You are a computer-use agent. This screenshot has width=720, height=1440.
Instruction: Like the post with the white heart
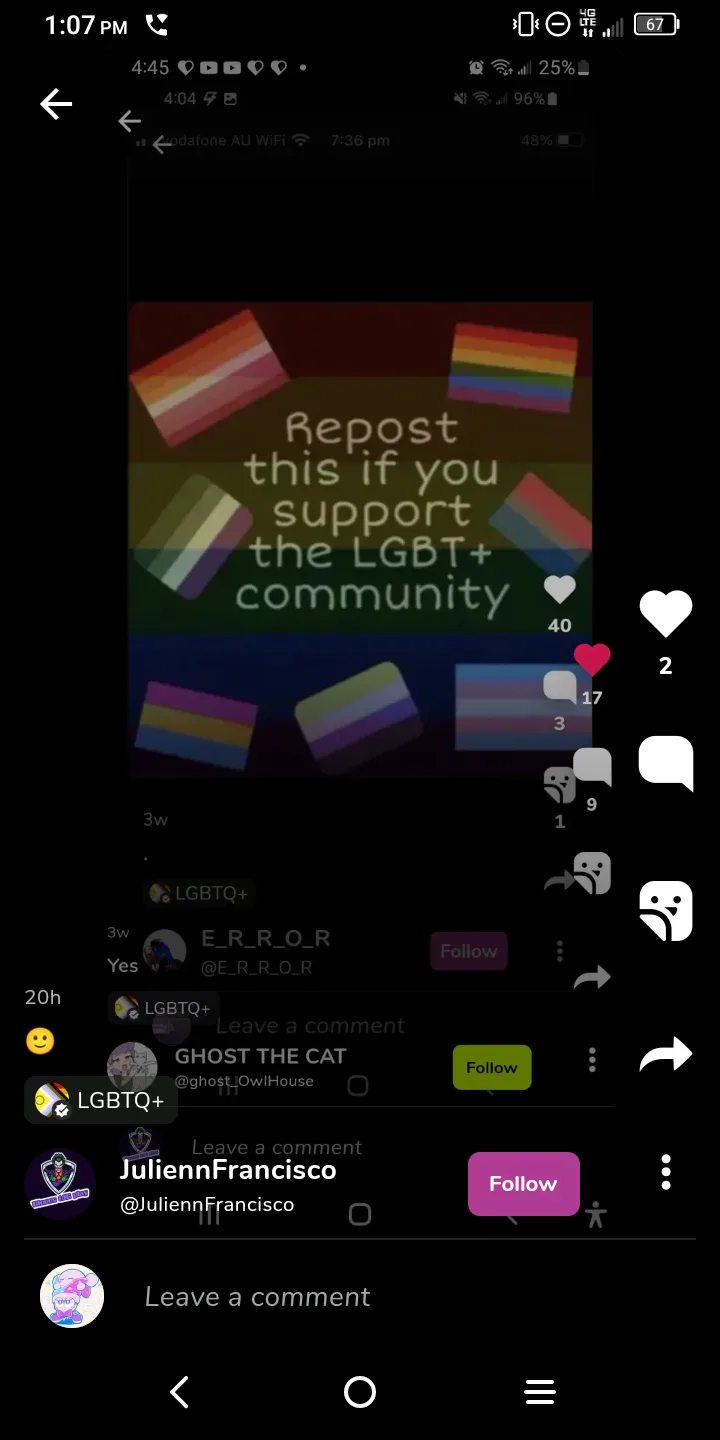pyautogui.click(x=666, y=614)
